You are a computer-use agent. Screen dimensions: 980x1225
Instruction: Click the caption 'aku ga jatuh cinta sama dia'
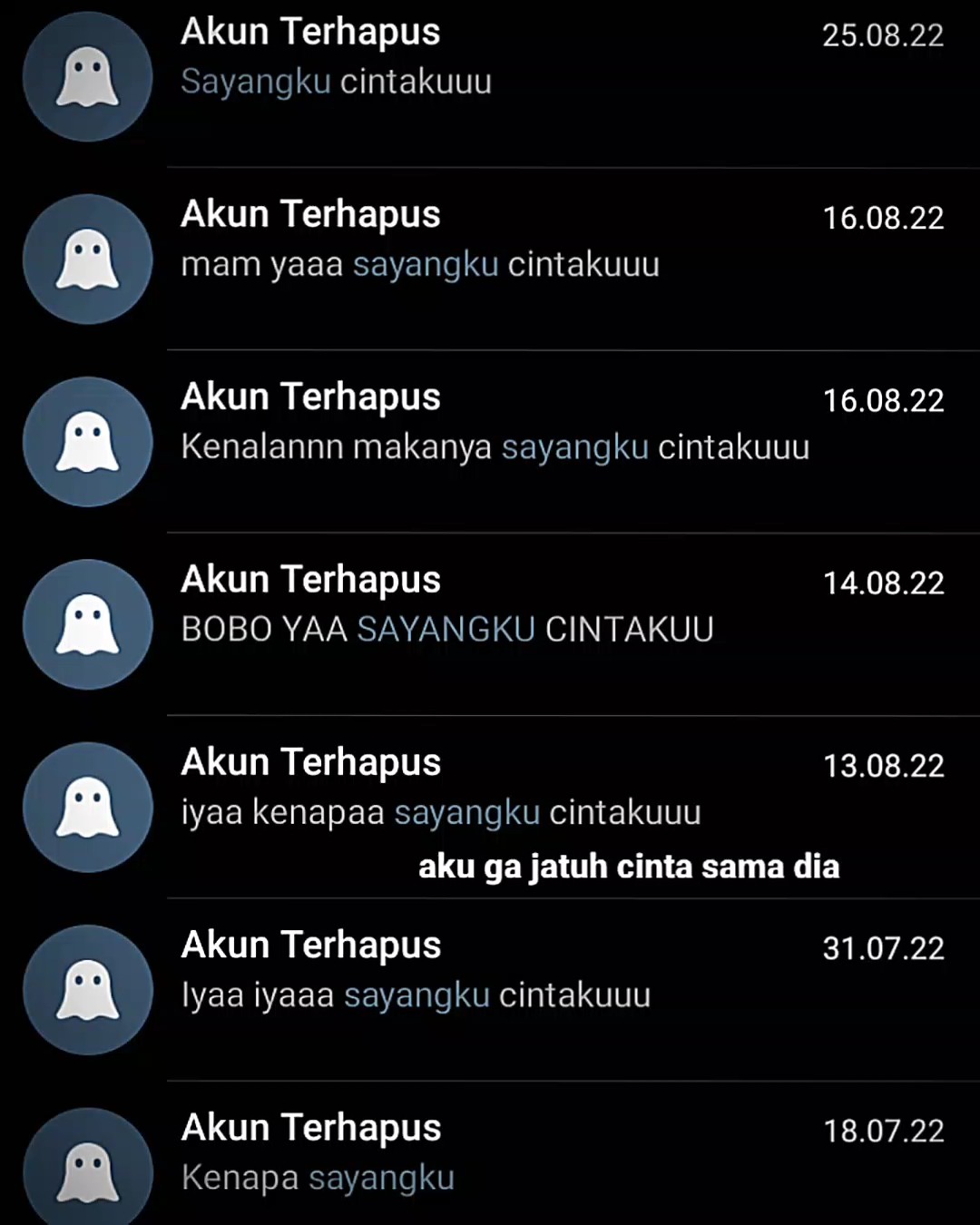point(630,867)
